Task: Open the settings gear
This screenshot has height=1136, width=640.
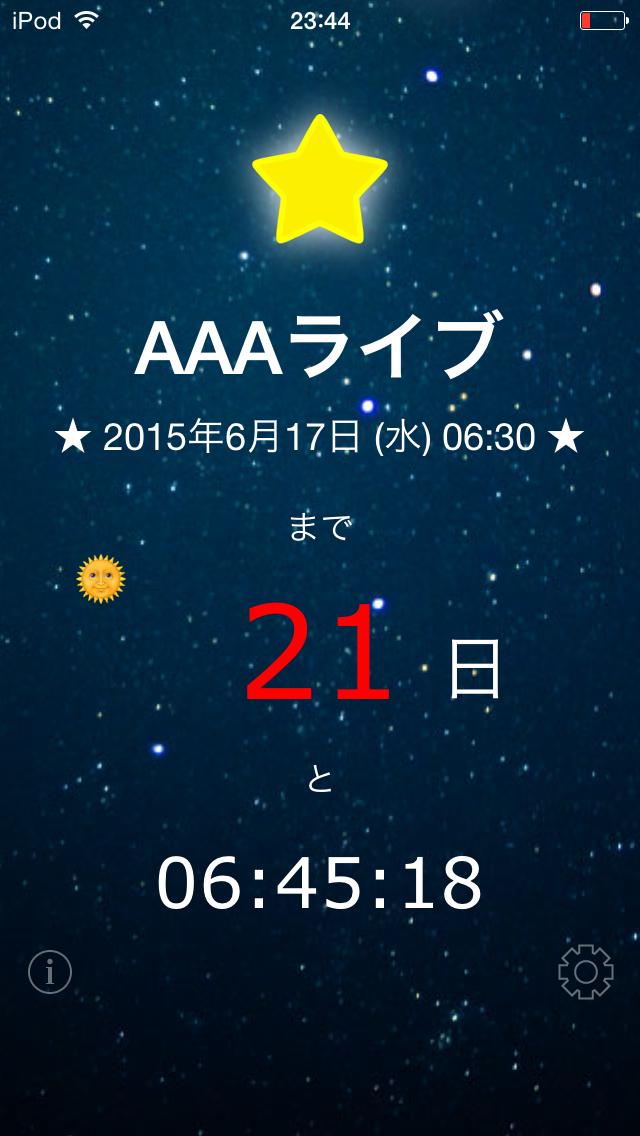Action: click(x=585, y=971)
